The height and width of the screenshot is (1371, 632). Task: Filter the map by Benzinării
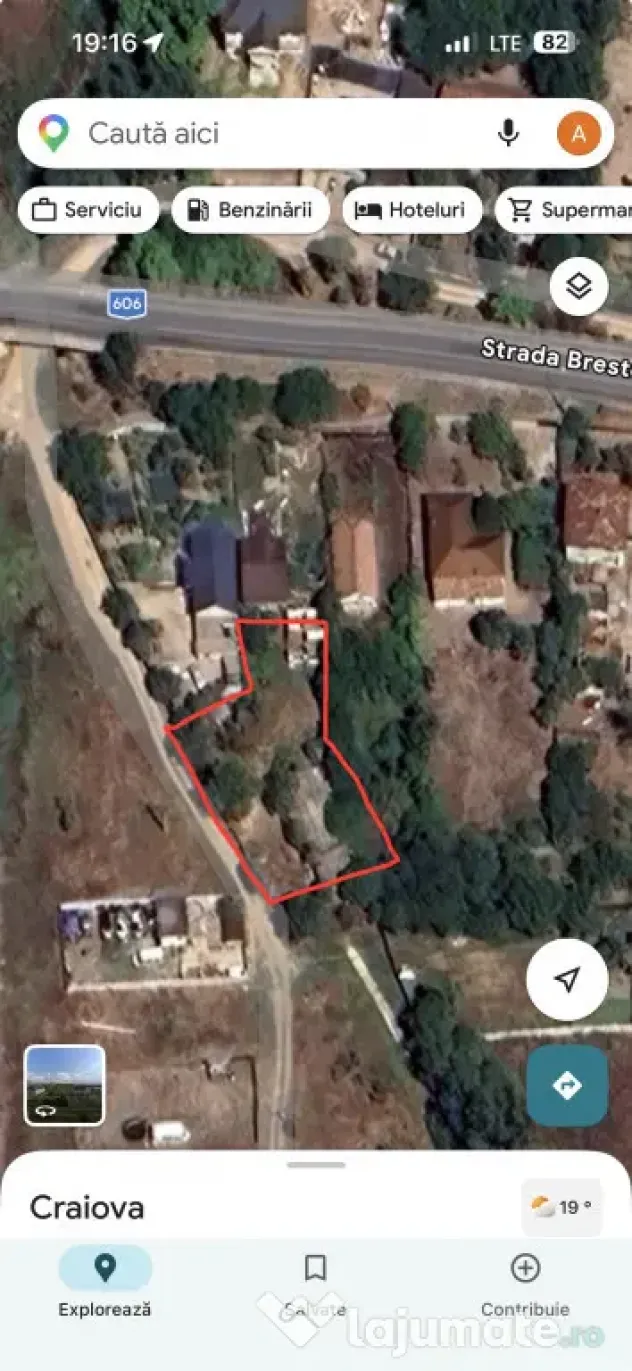(250, 210)
